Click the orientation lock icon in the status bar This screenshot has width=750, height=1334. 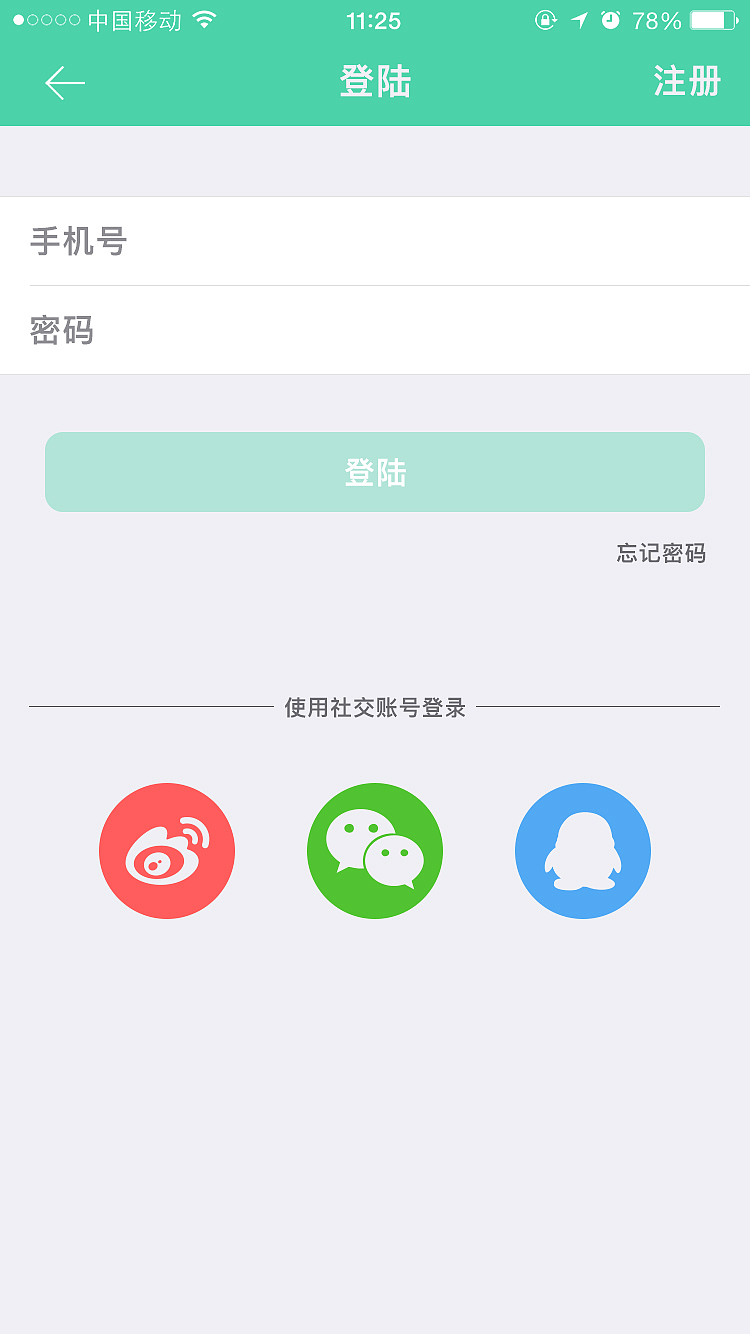tap(545, 21)
